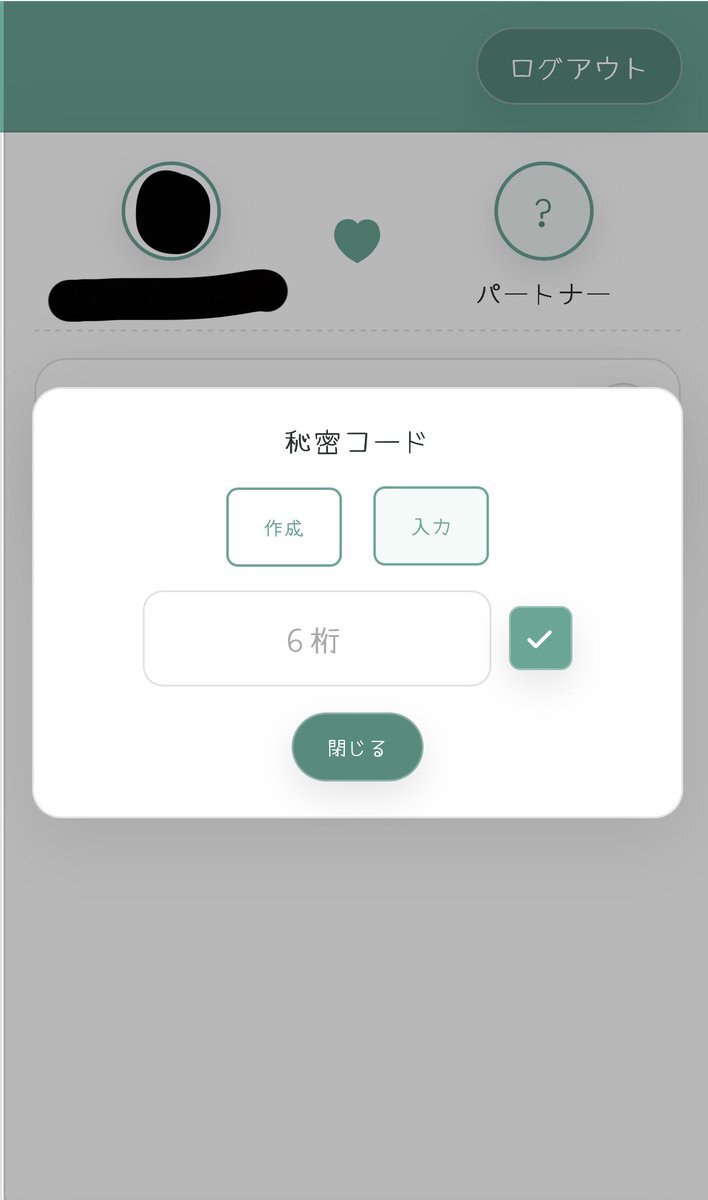708x1200 pixels.
Task: Close the dialog with 閉じる
Action: (x=357, y=747)
